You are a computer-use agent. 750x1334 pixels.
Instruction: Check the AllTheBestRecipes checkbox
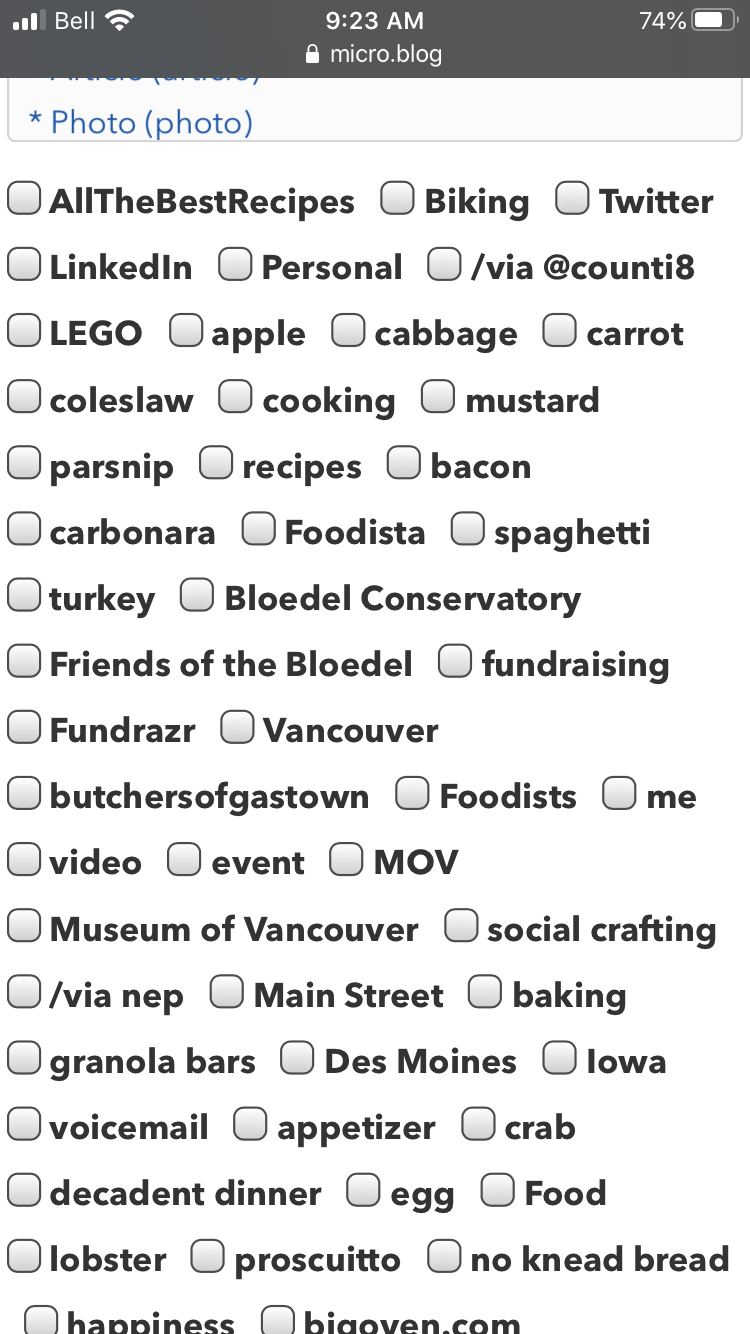click(x=24, y=198)
